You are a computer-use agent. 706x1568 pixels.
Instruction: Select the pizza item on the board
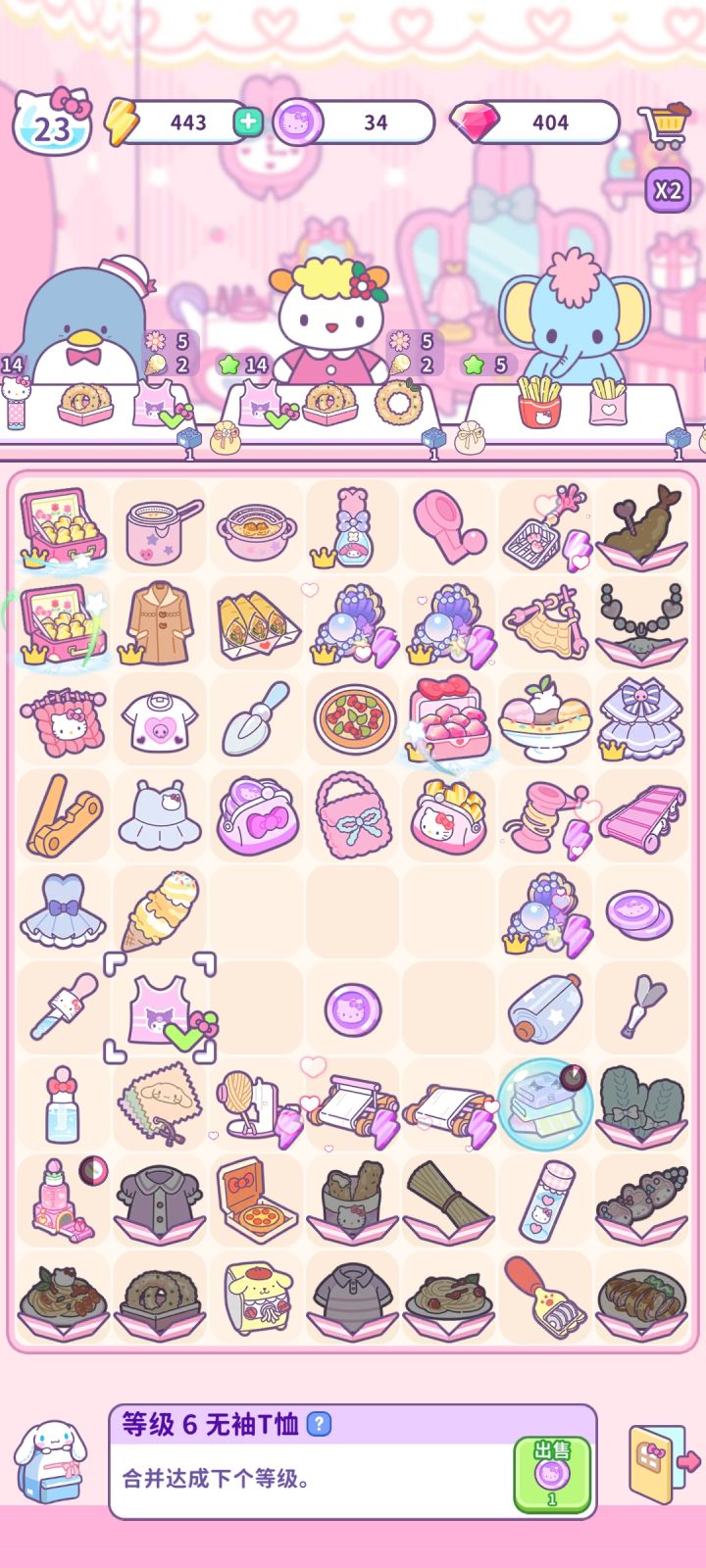pyautogui.click(x=355, y=718)
